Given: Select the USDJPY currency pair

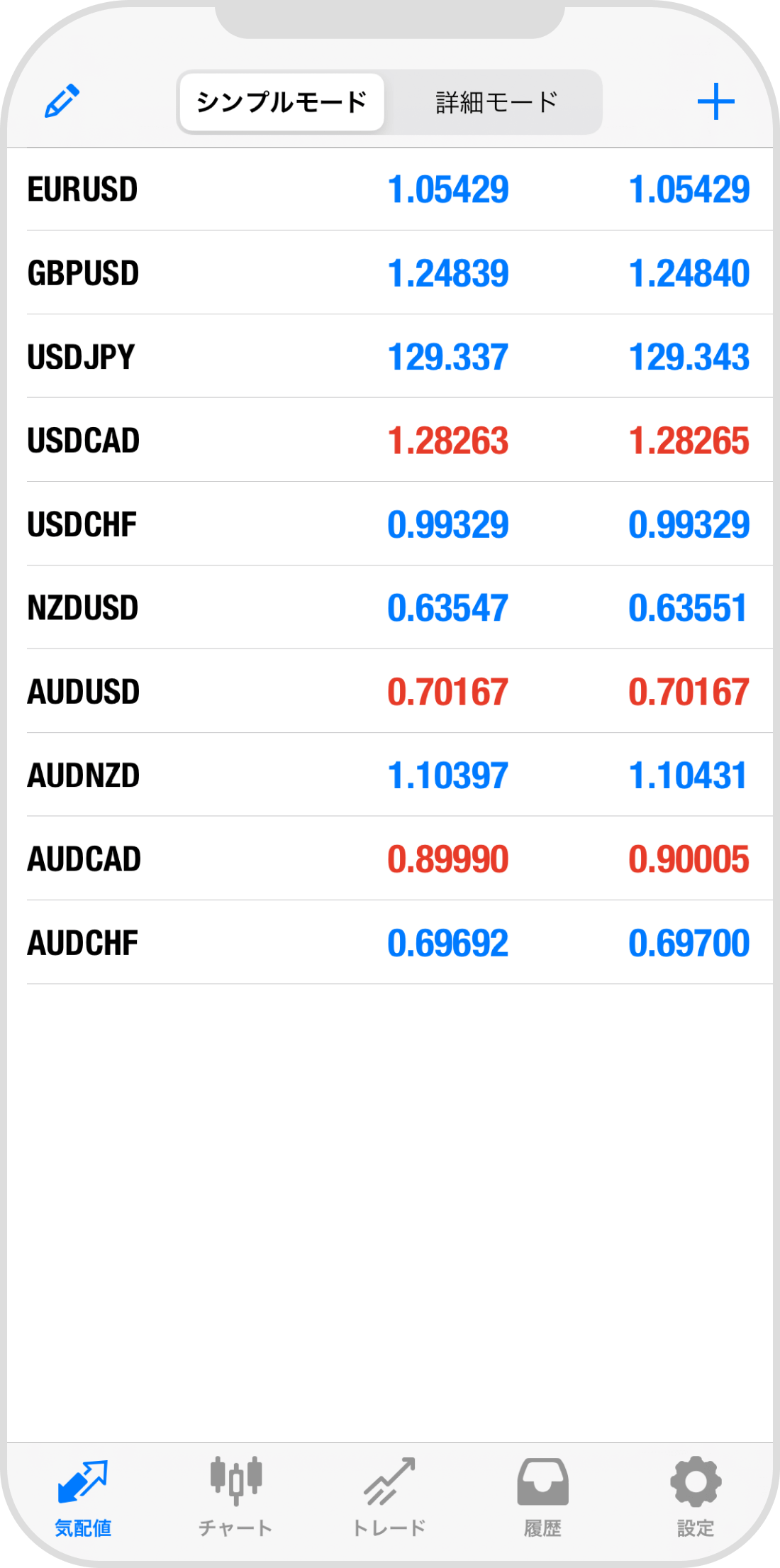Looking at the screenshot, I should (x=389, y=357).
